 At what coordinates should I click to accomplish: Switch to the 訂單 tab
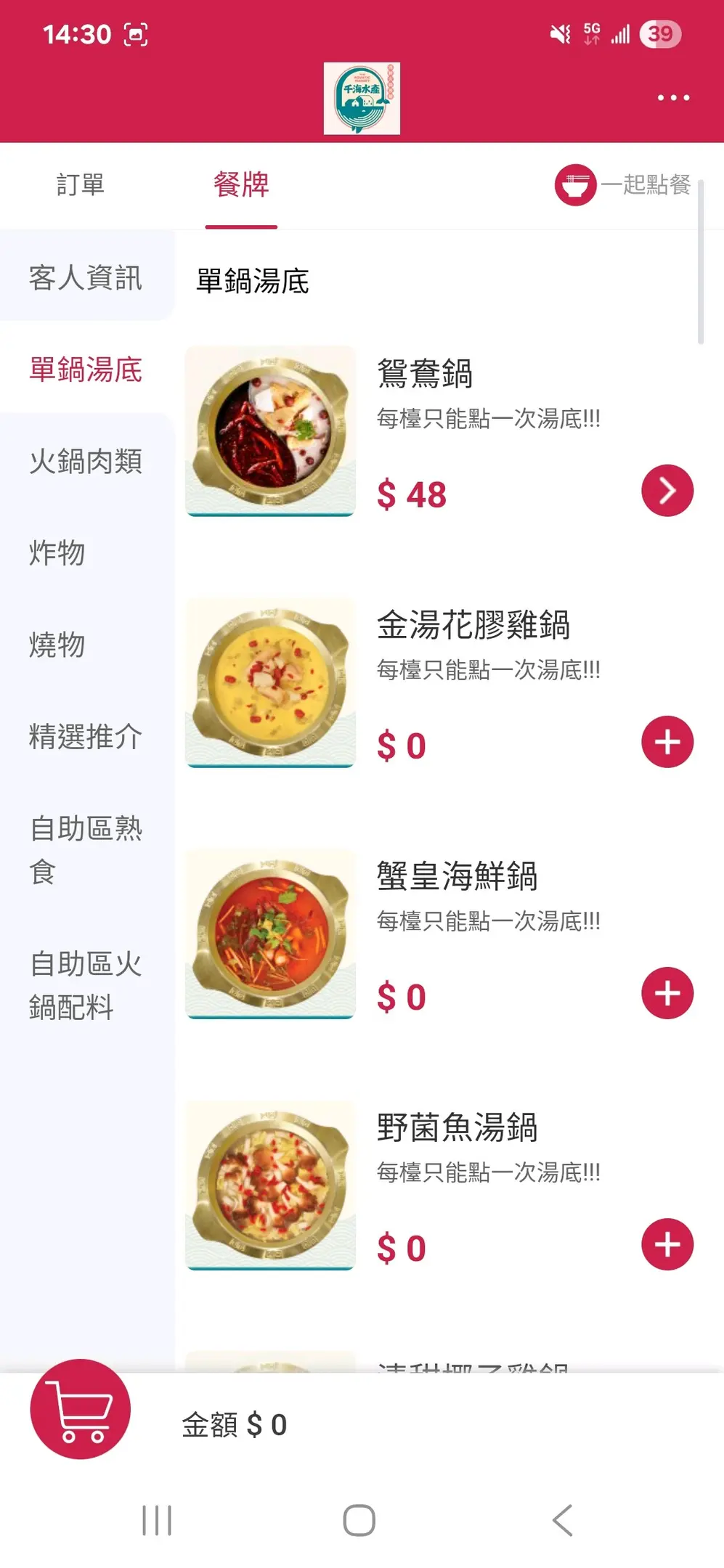(x=81, y=185)
